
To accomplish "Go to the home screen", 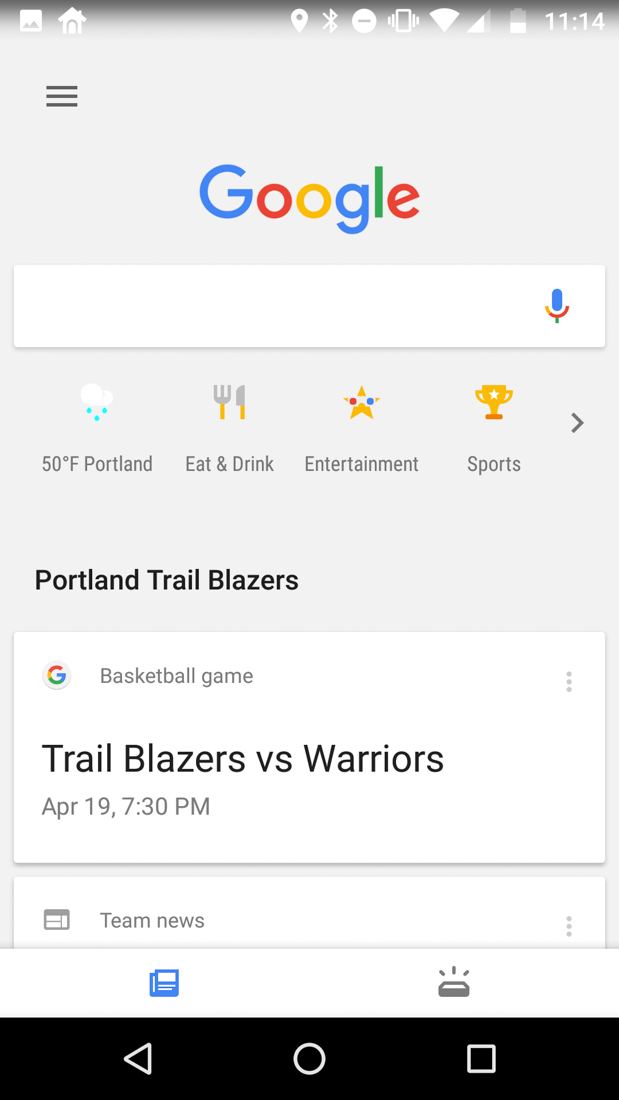I will coord(309,1058).
